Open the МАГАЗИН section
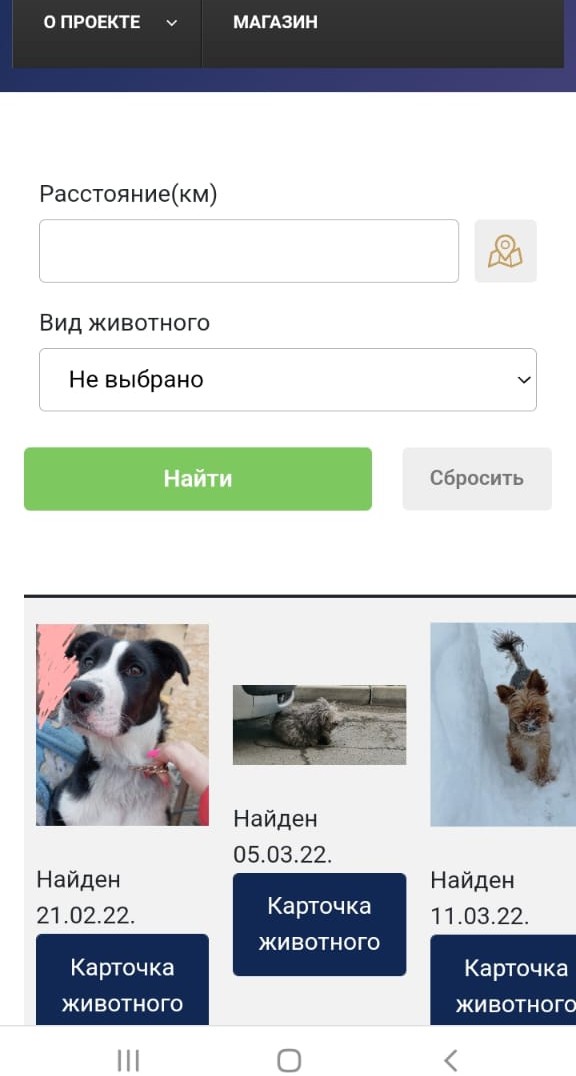The height and width of the screenshot is (1076, 576). click(x=275, y=23)
